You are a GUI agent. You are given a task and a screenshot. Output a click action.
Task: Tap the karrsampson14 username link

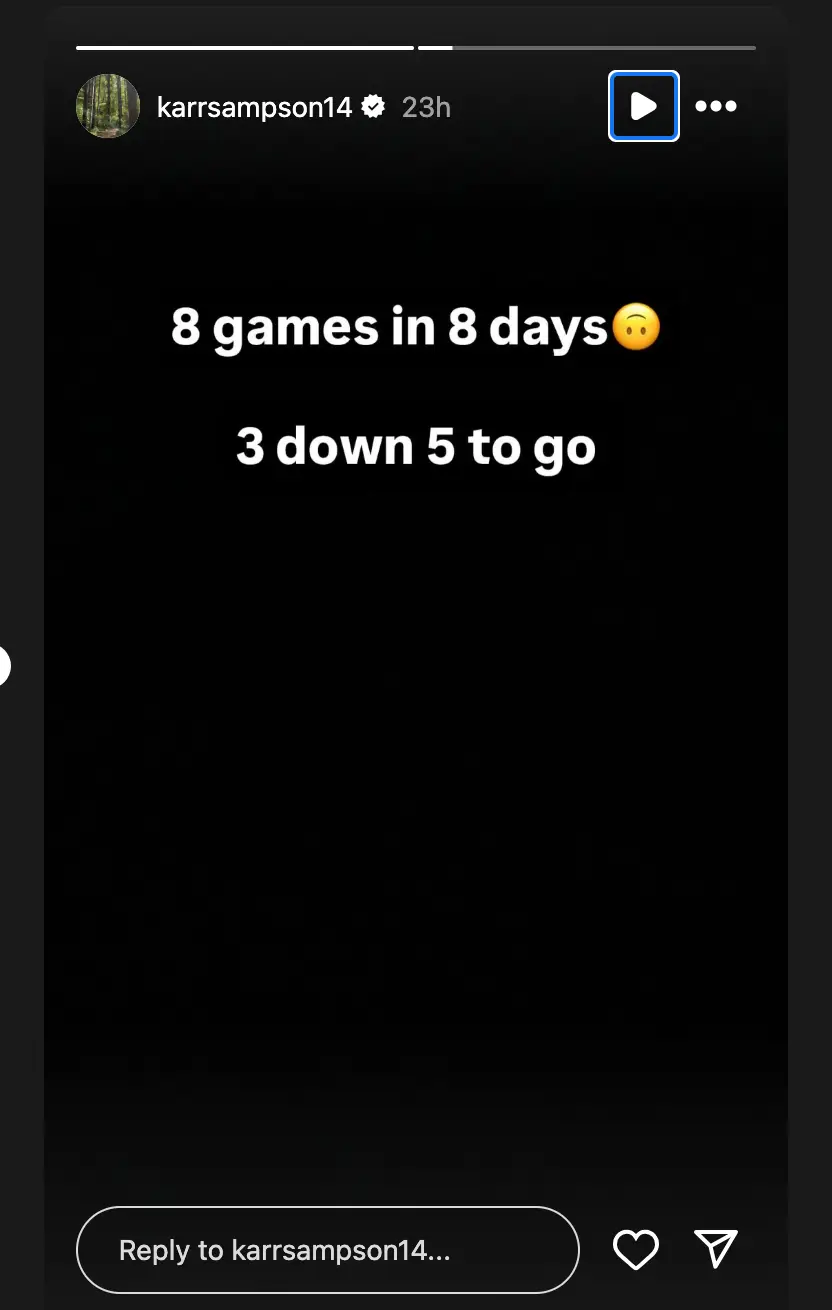pyautogui.click(x=254, y=107)
